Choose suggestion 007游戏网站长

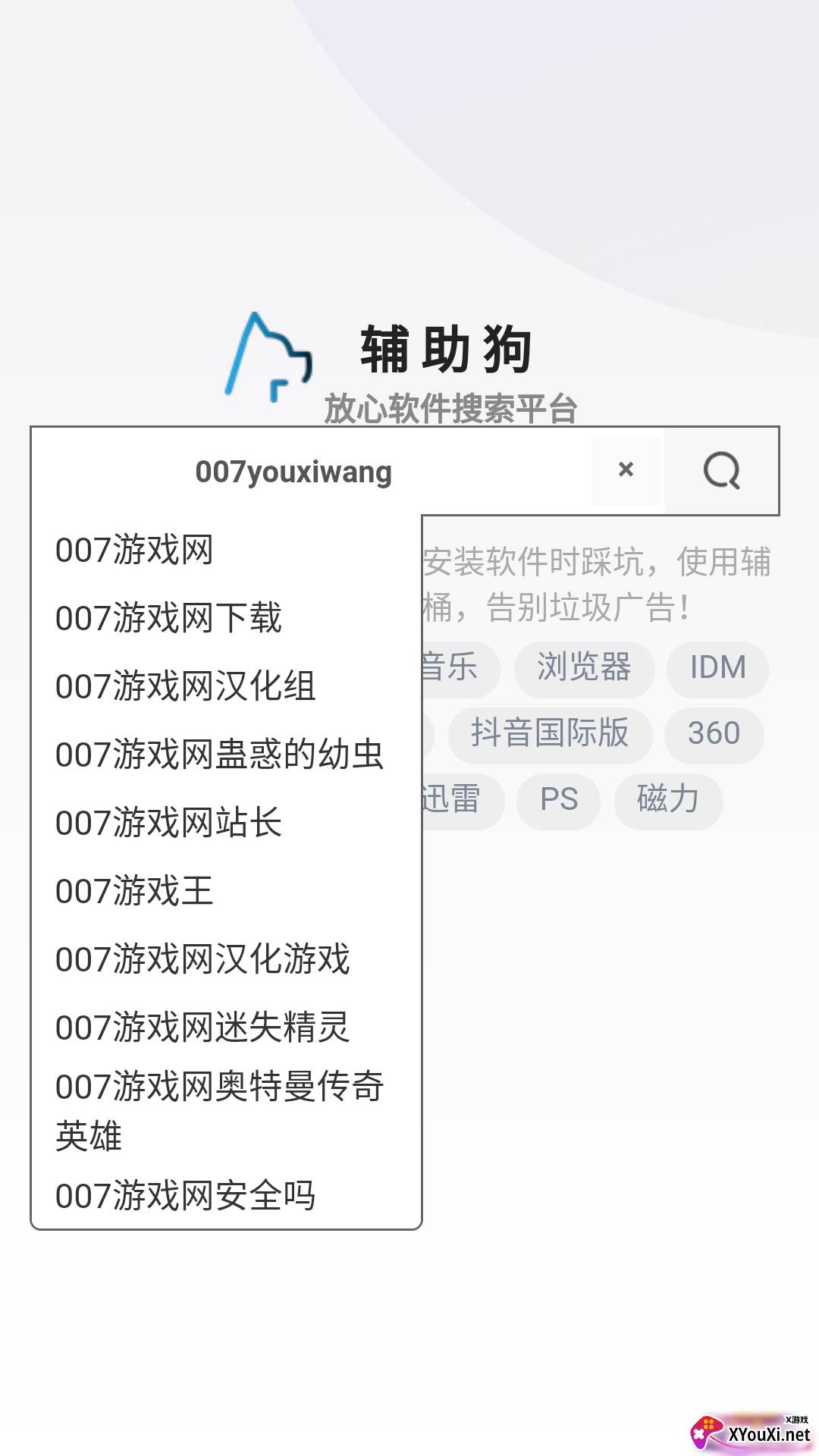click(x=226, y=823)
